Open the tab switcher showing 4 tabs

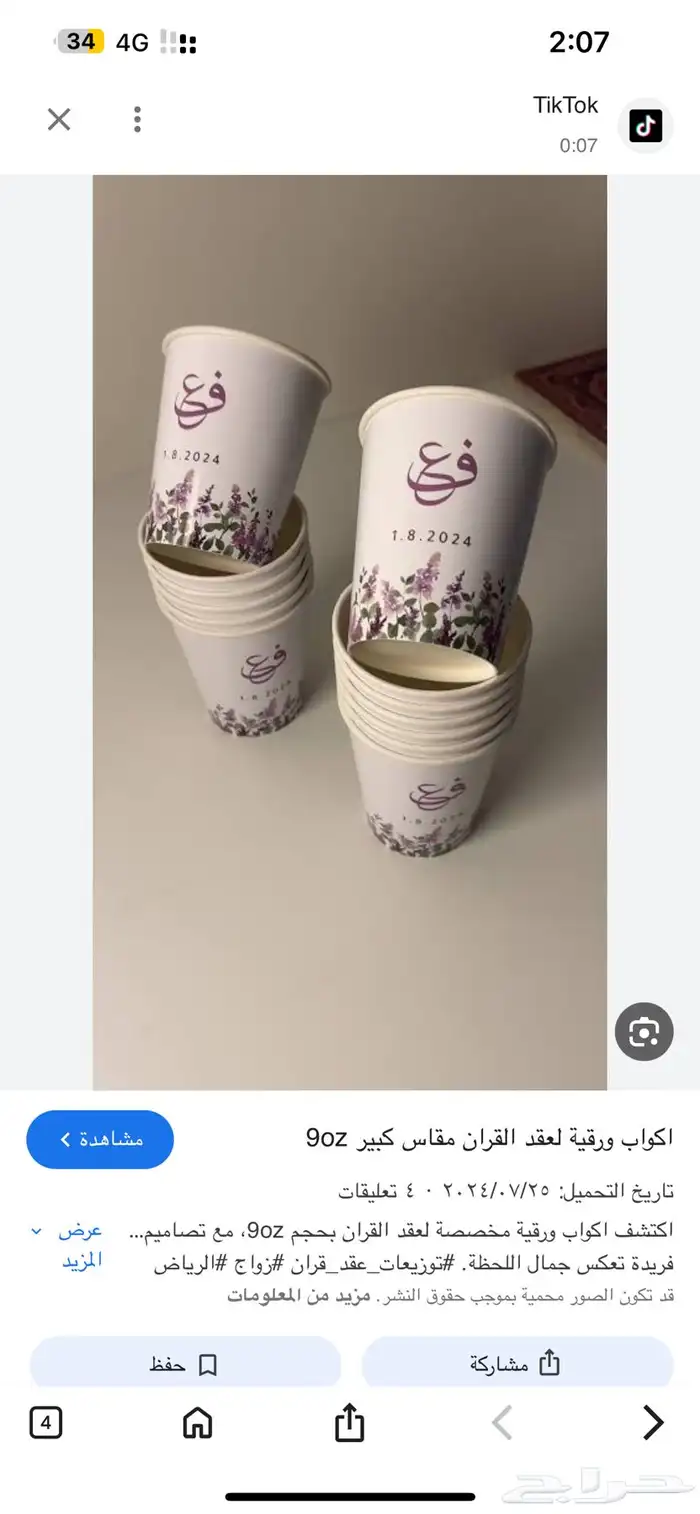click(x=46, y=1422)
